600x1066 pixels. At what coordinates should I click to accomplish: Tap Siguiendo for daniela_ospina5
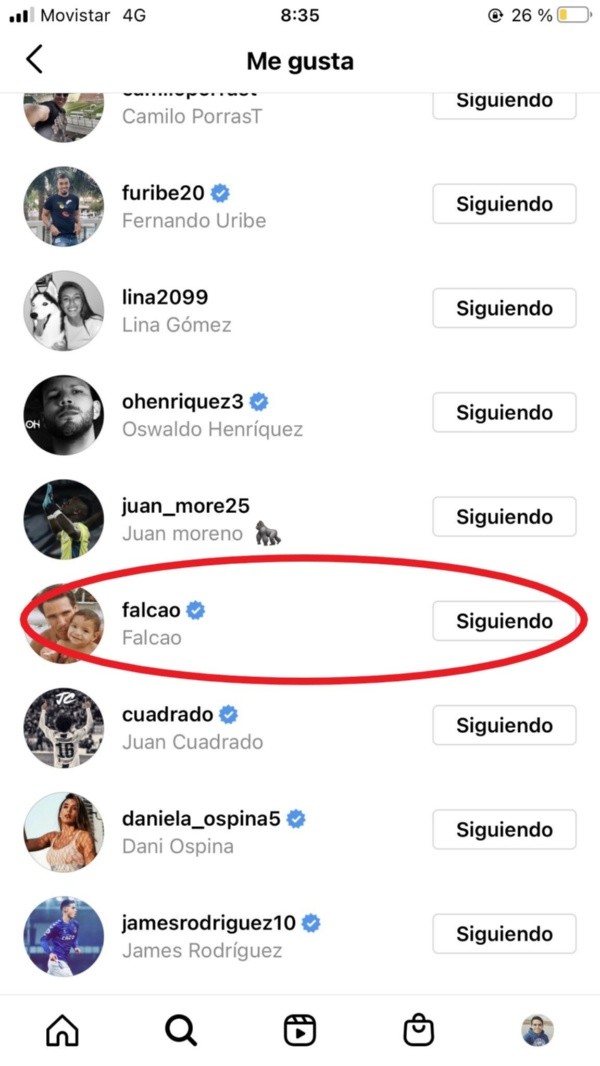[x=504, y=830]
